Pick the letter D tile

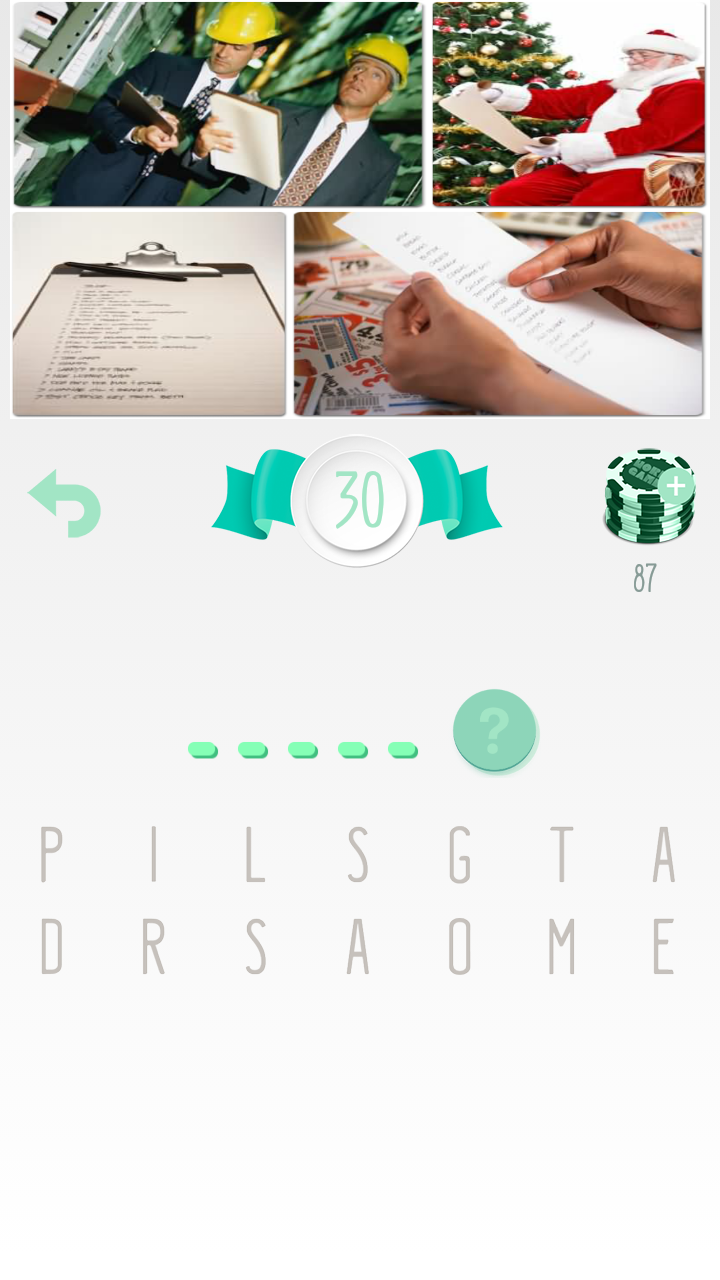(x=51, y=945)
